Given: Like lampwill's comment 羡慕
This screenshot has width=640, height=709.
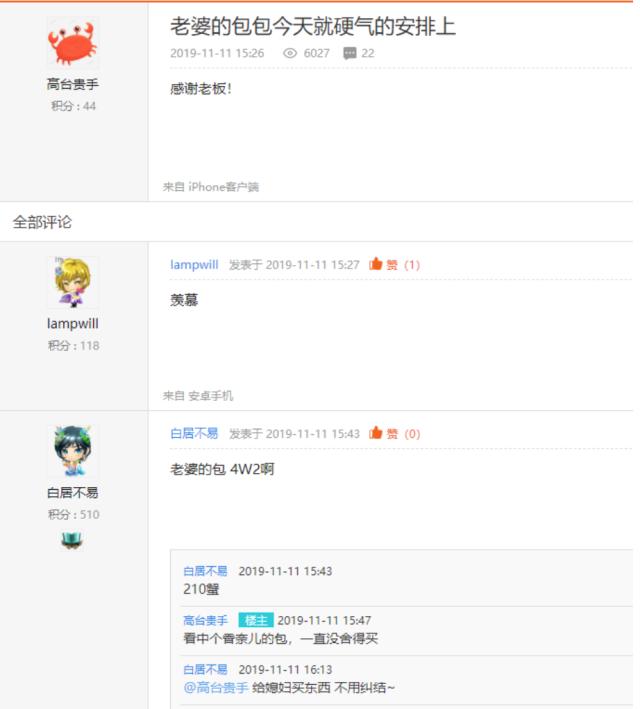Looking at the screenshot, I should (x=394, y=265).
